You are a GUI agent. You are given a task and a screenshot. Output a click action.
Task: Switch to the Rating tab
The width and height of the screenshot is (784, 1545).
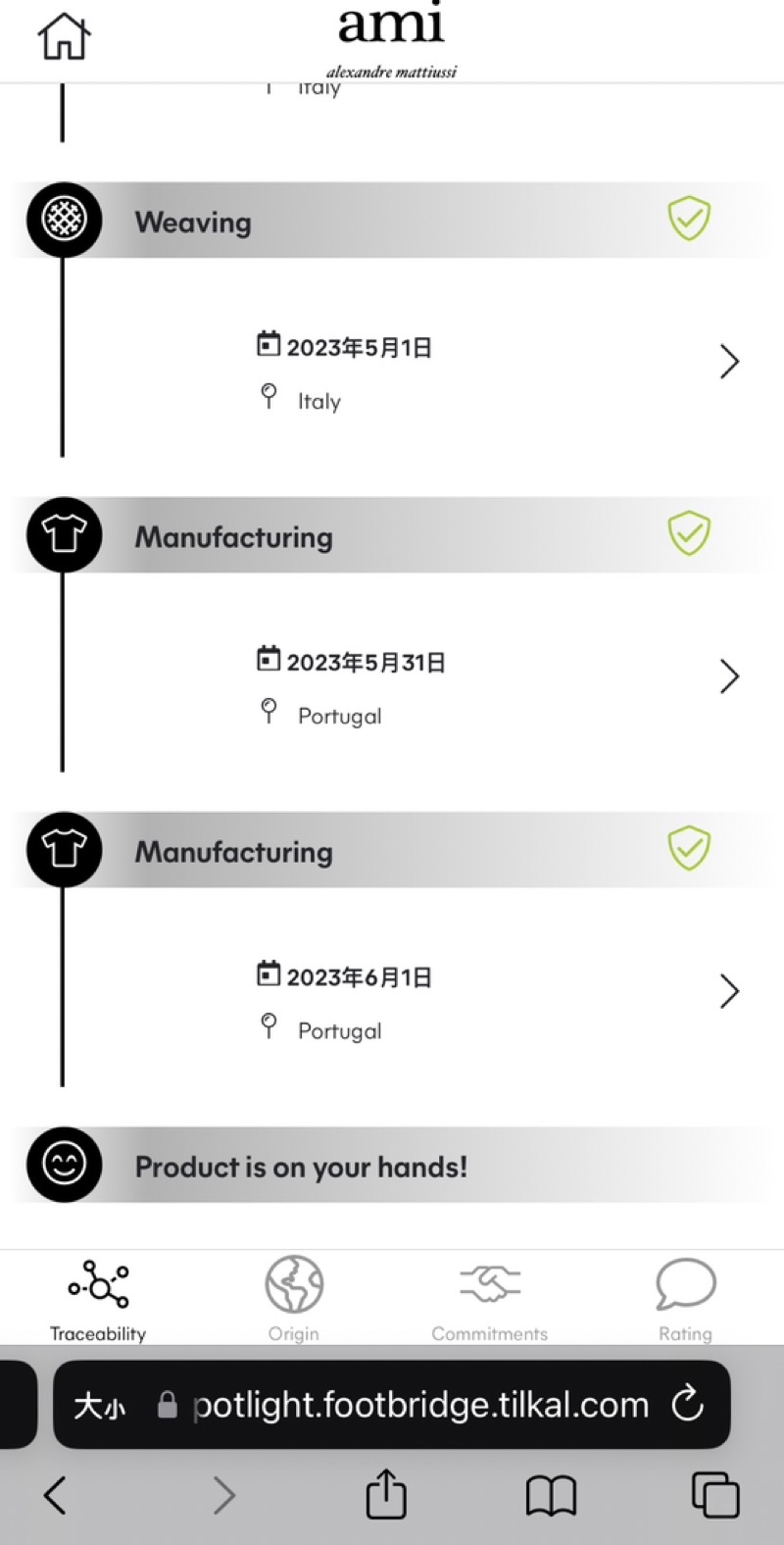[x=686, y=1299]
